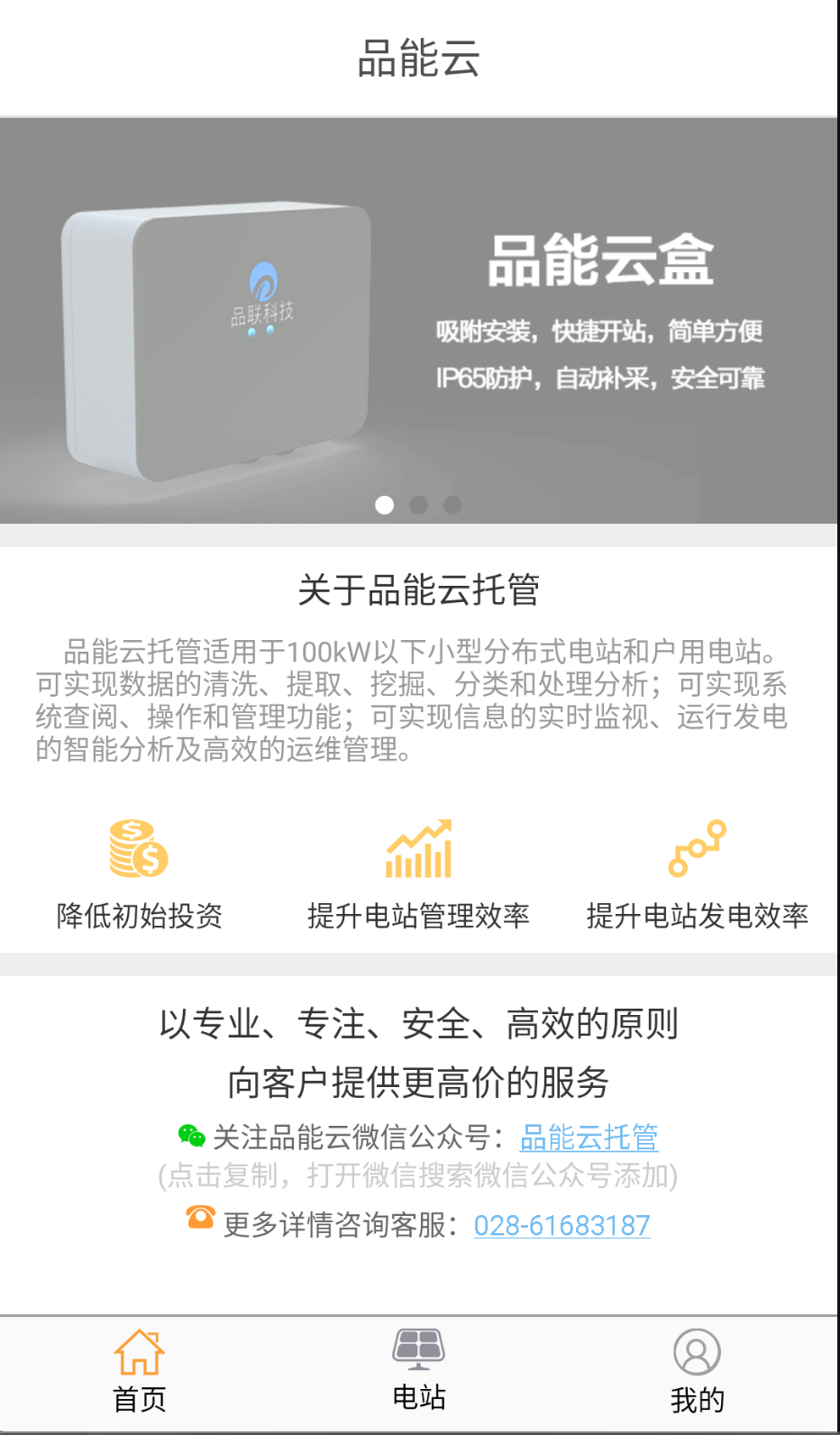Select the first carousel dot
Image resolution: width=840 pixels, height=1435 pixels.
click(385, 506)
